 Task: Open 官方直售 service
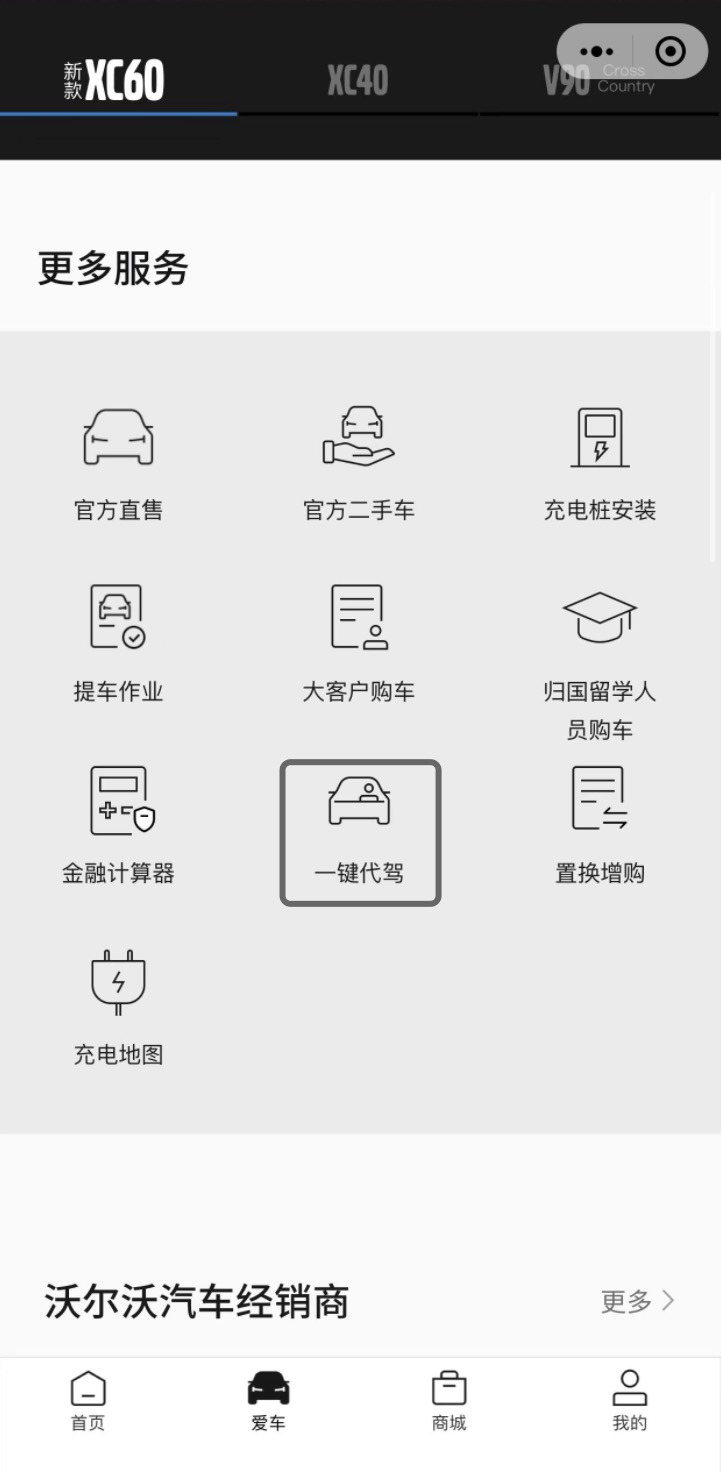click(x=118, y=465)
